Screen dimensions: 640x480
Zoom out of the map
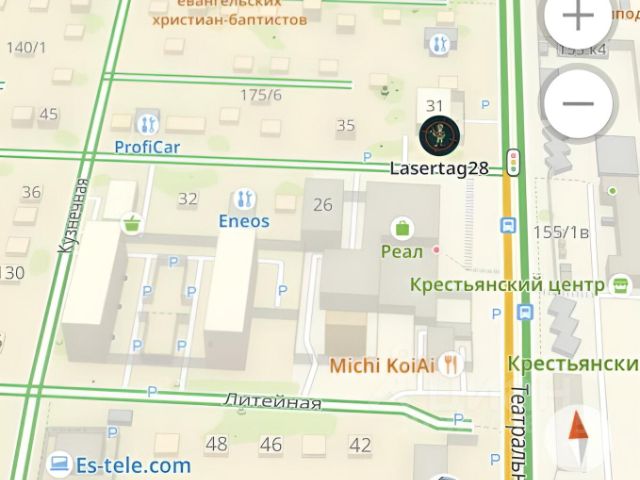[578, 103]
